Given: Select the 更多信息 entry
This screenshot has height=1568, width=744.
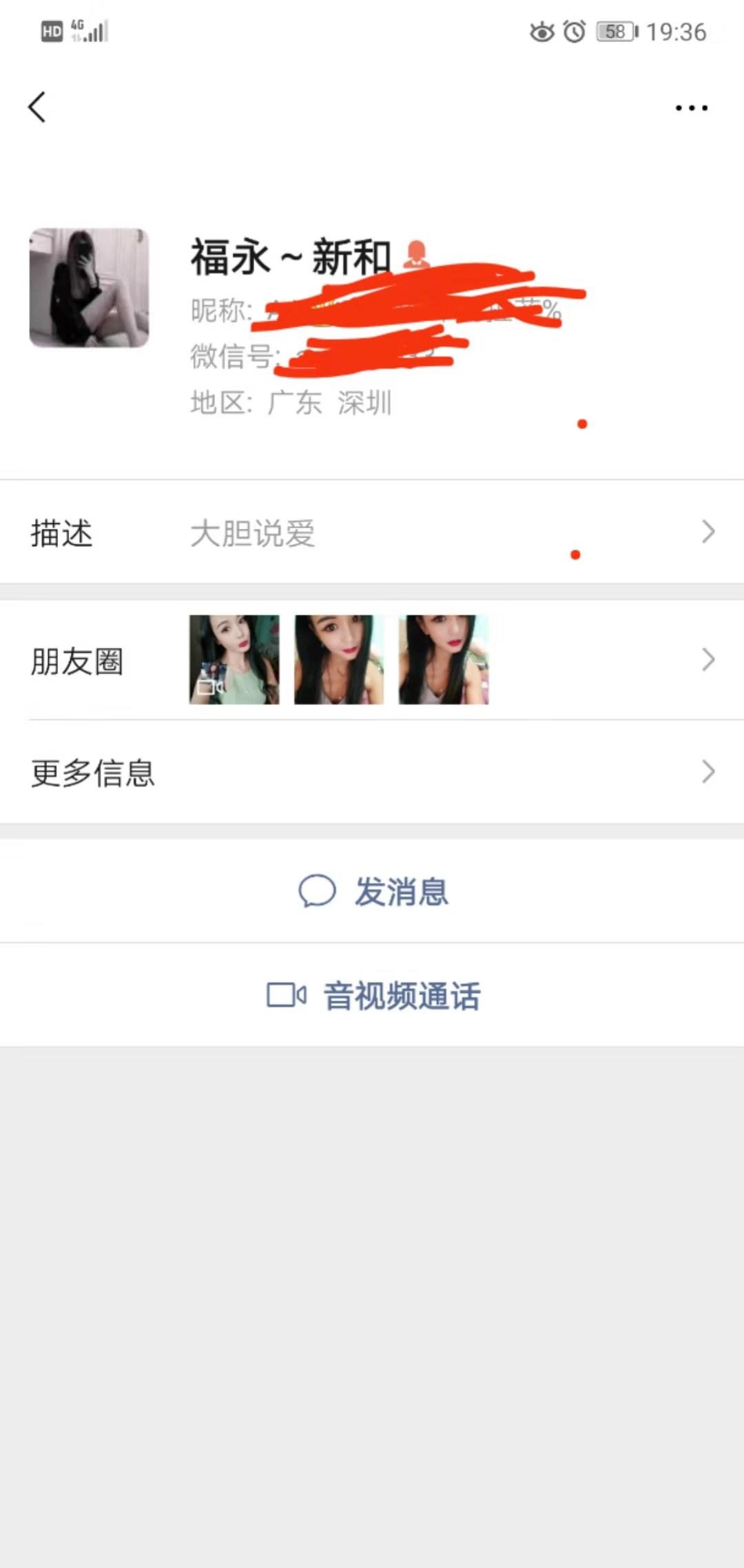Looking at the screenshot, I should [x=93, y=773].
